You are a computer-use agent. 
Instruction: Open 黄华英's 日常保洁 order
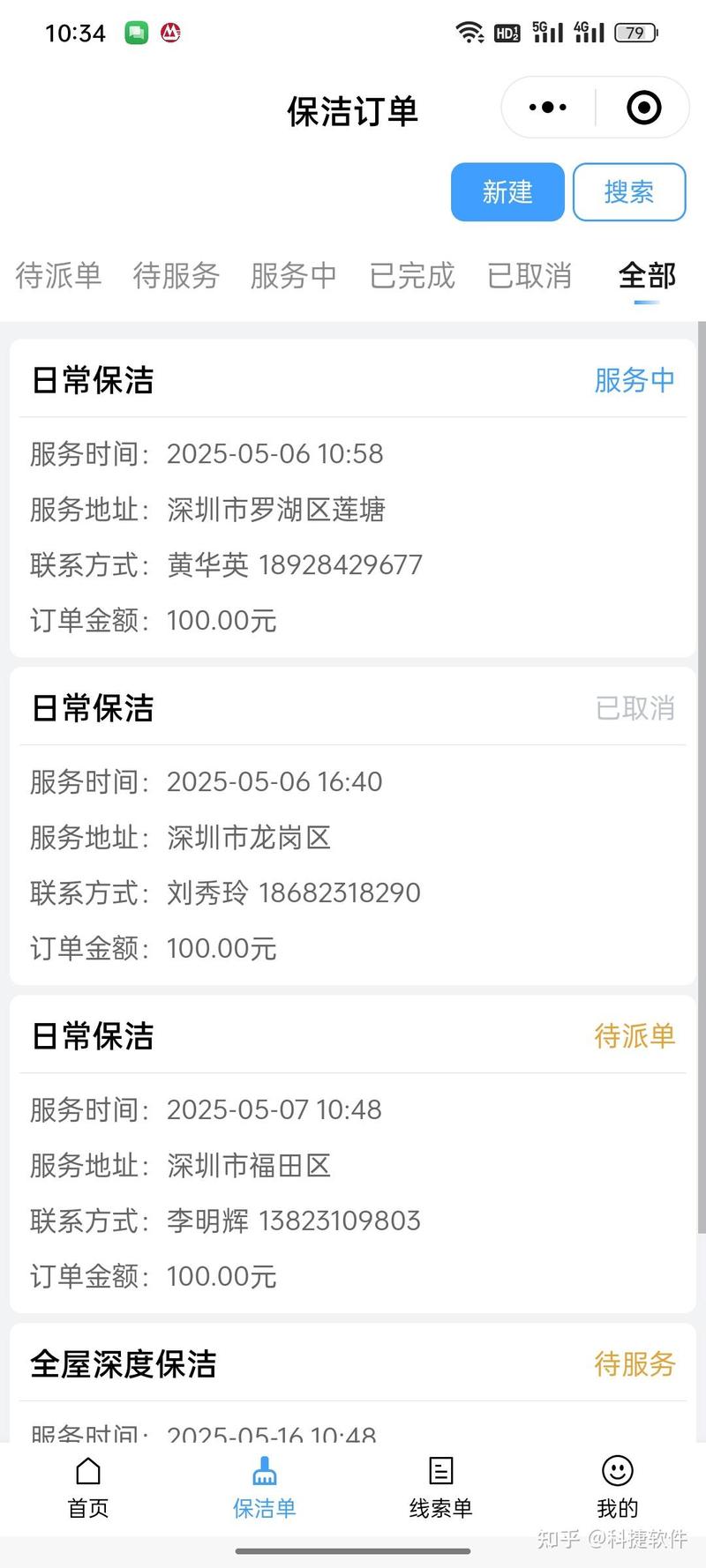click(353, 498)
